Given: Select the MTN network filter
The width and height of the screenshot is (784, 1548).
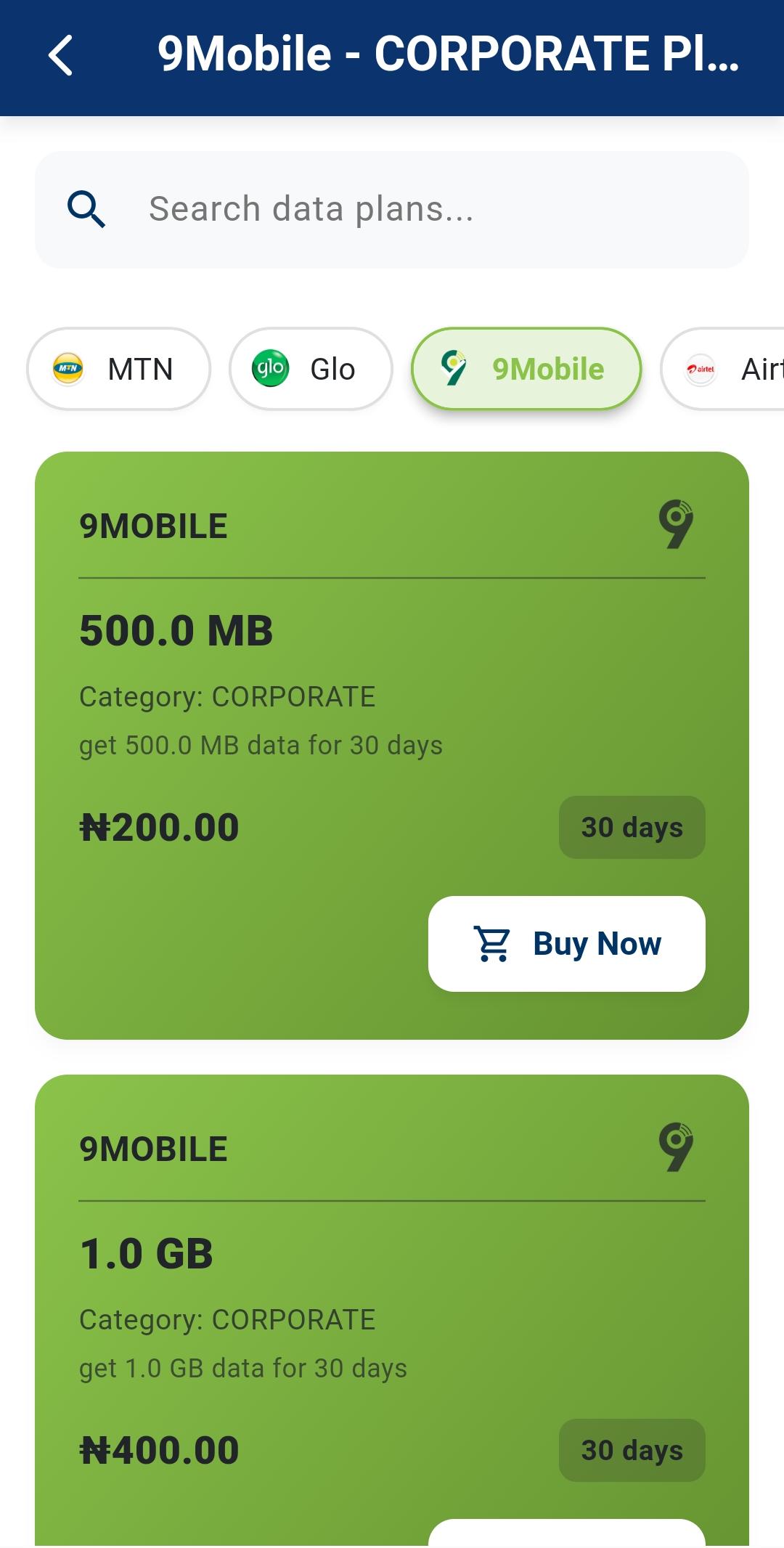Looking at the screenshot, I should click(119, 368).
